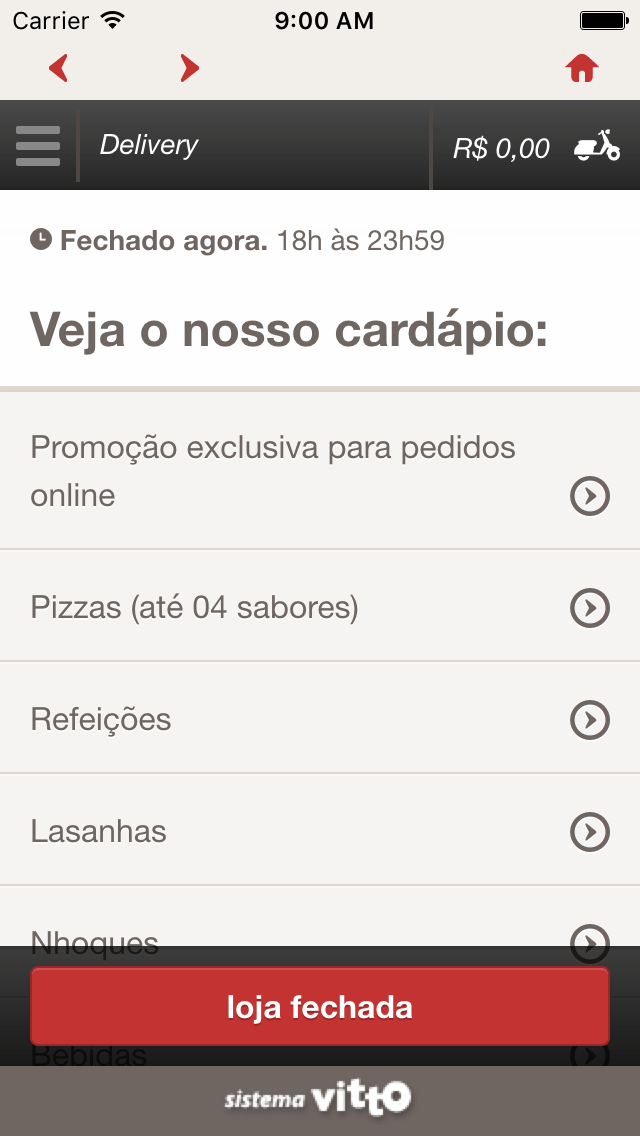Open the Refeições category
The height and width of the screenshot is (1136, 640).
point(320,719)
